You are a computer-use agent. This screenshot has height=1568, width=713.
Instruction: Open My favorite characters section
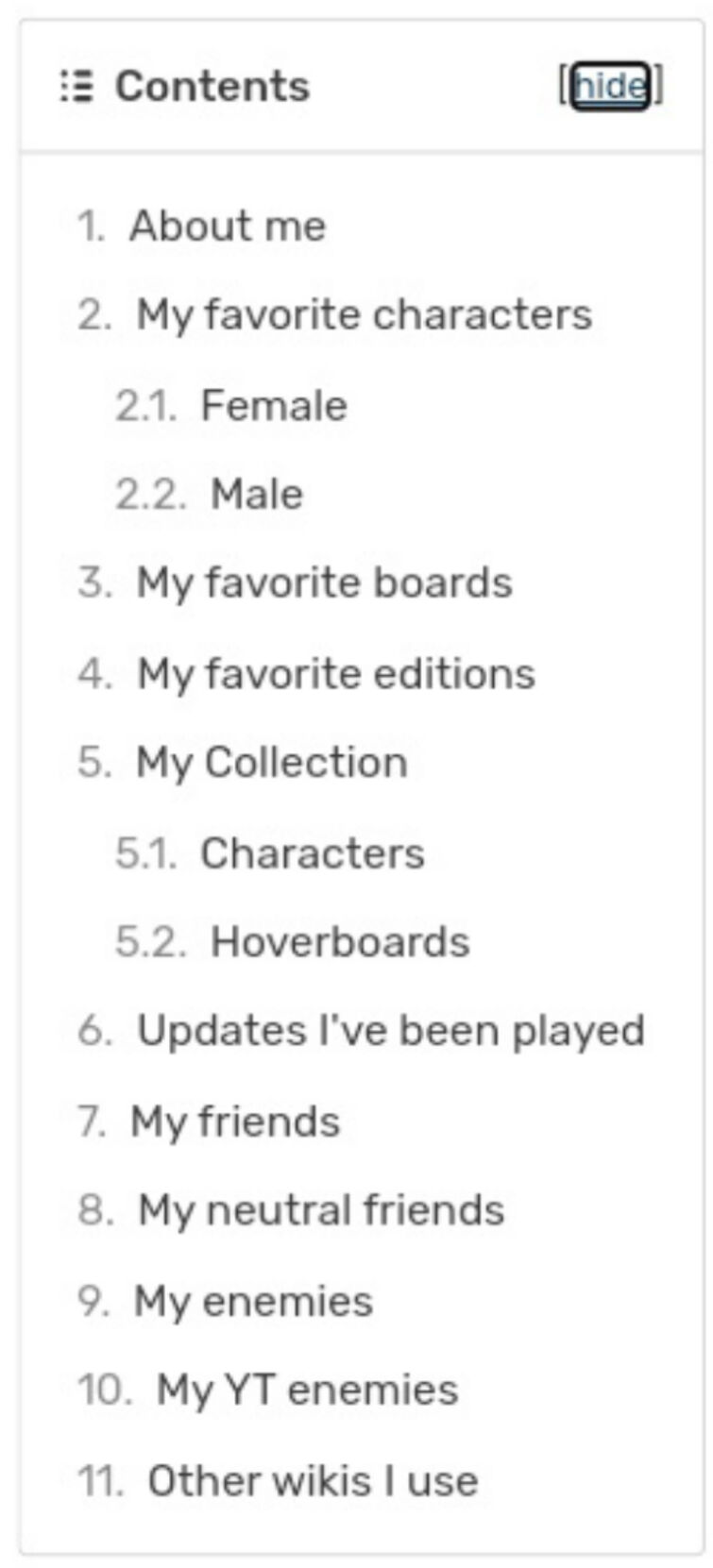[334, 315]
